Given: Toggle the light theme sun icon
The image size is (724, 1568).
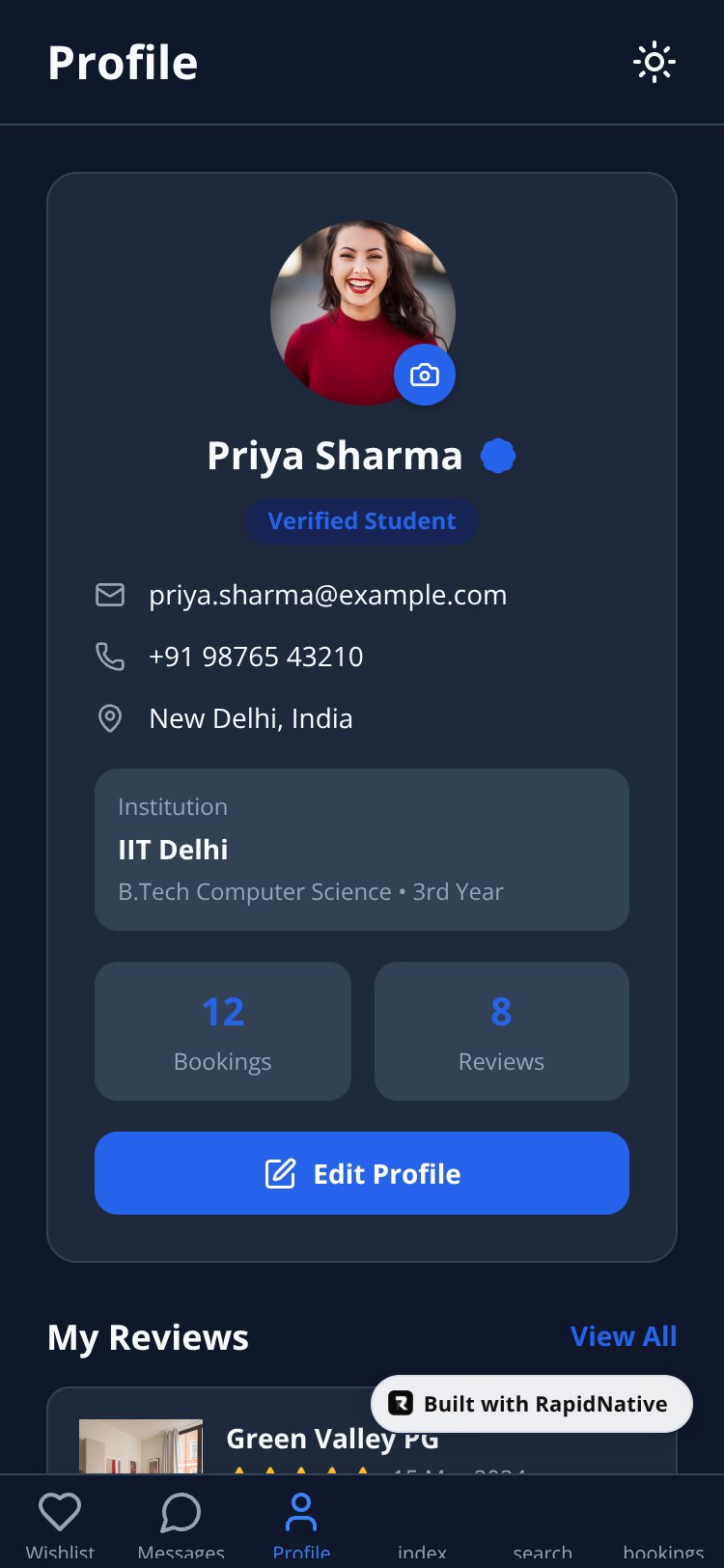Looking at the screenshot, I should tap(654, 63).
